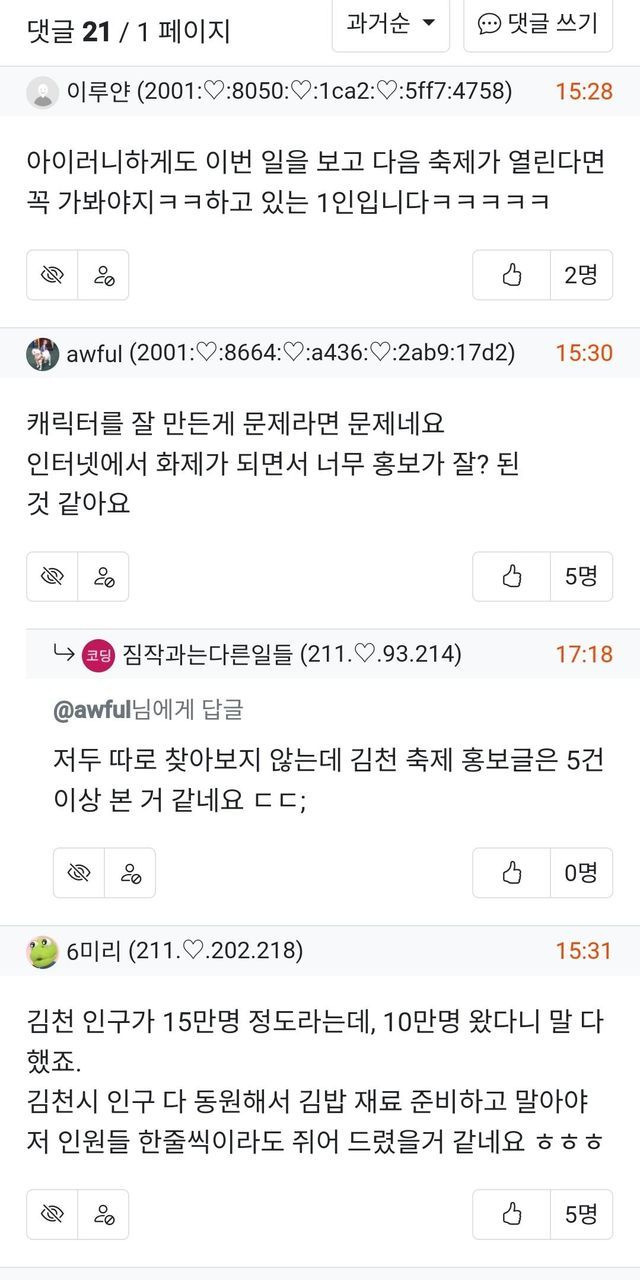
Task: Block user 짐작과는다른일들 via the person icon
Action: click(130, 873)
